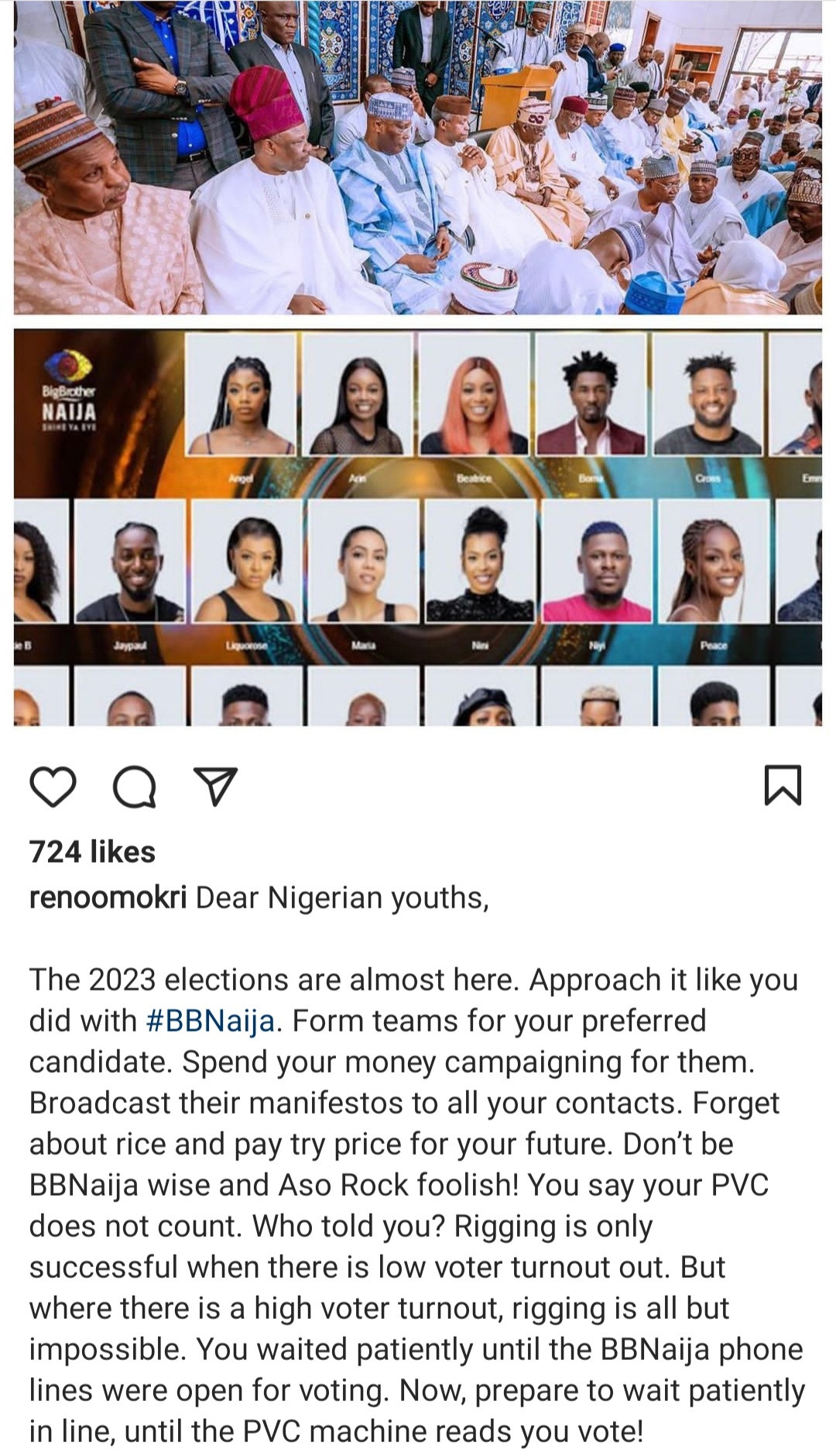Share the post via paper plane icon
836x1456 pixels.
(217, 786)
